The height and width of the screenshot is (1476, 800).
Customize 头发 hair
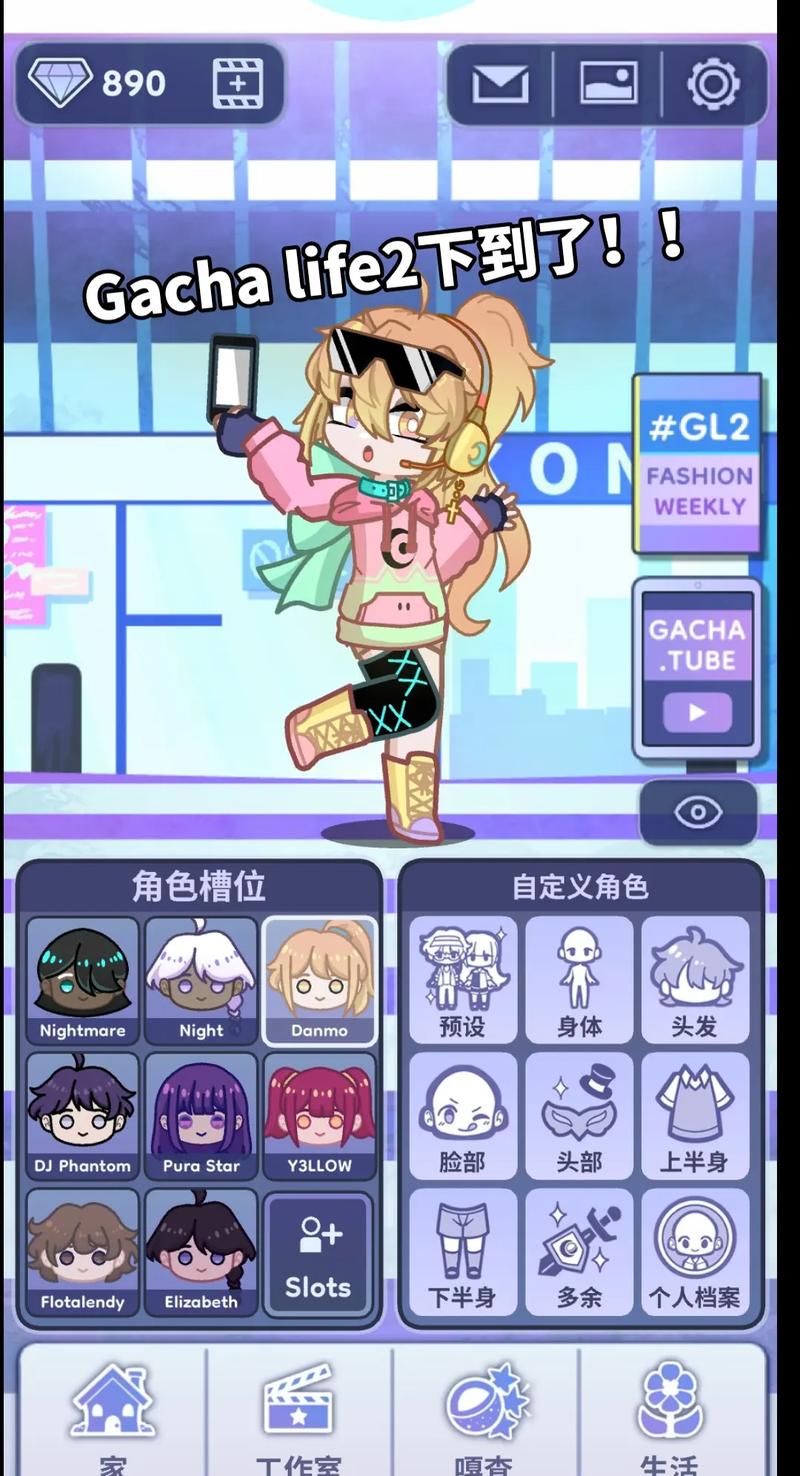pos(695,980)
